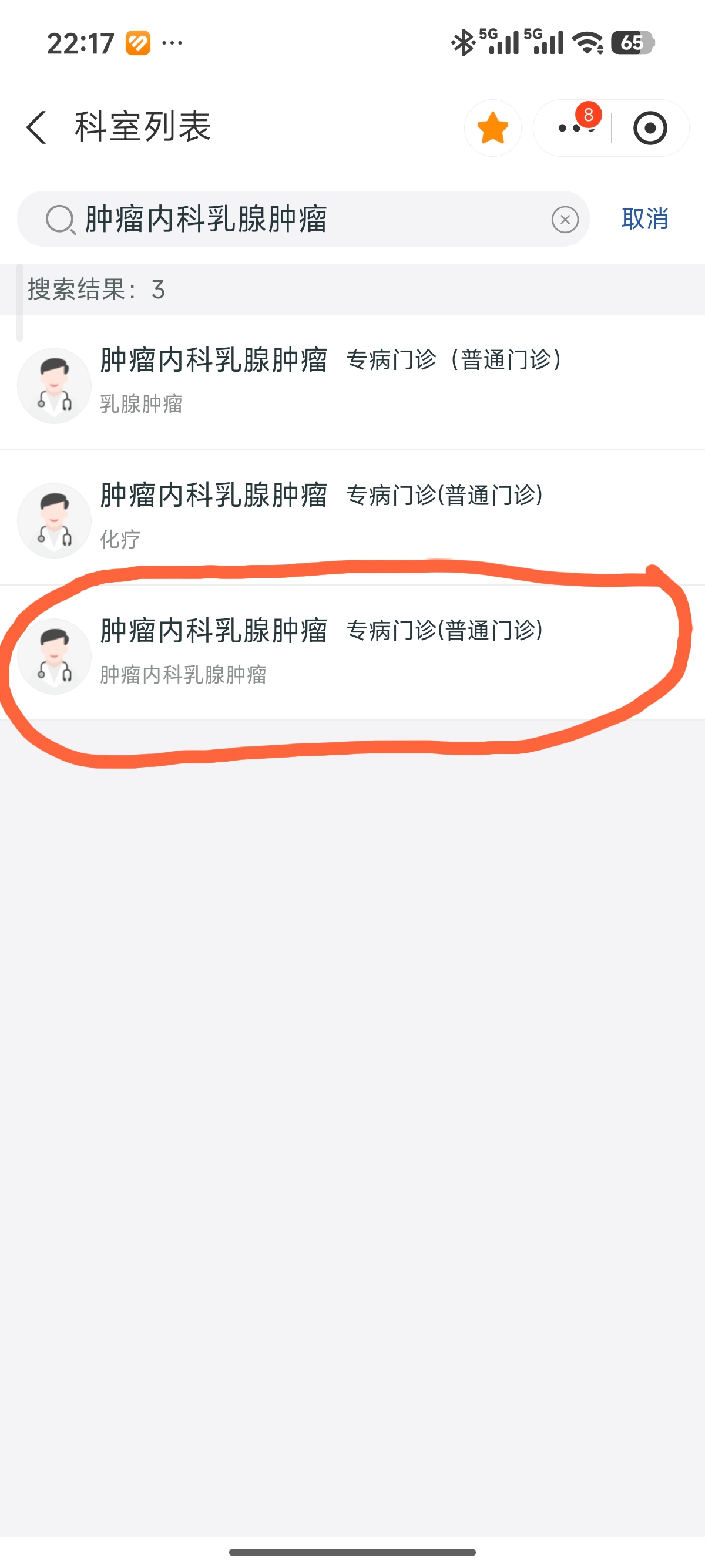Select the result subtitled 肿瘤内科乳腺肿瘤

point(352,652)
